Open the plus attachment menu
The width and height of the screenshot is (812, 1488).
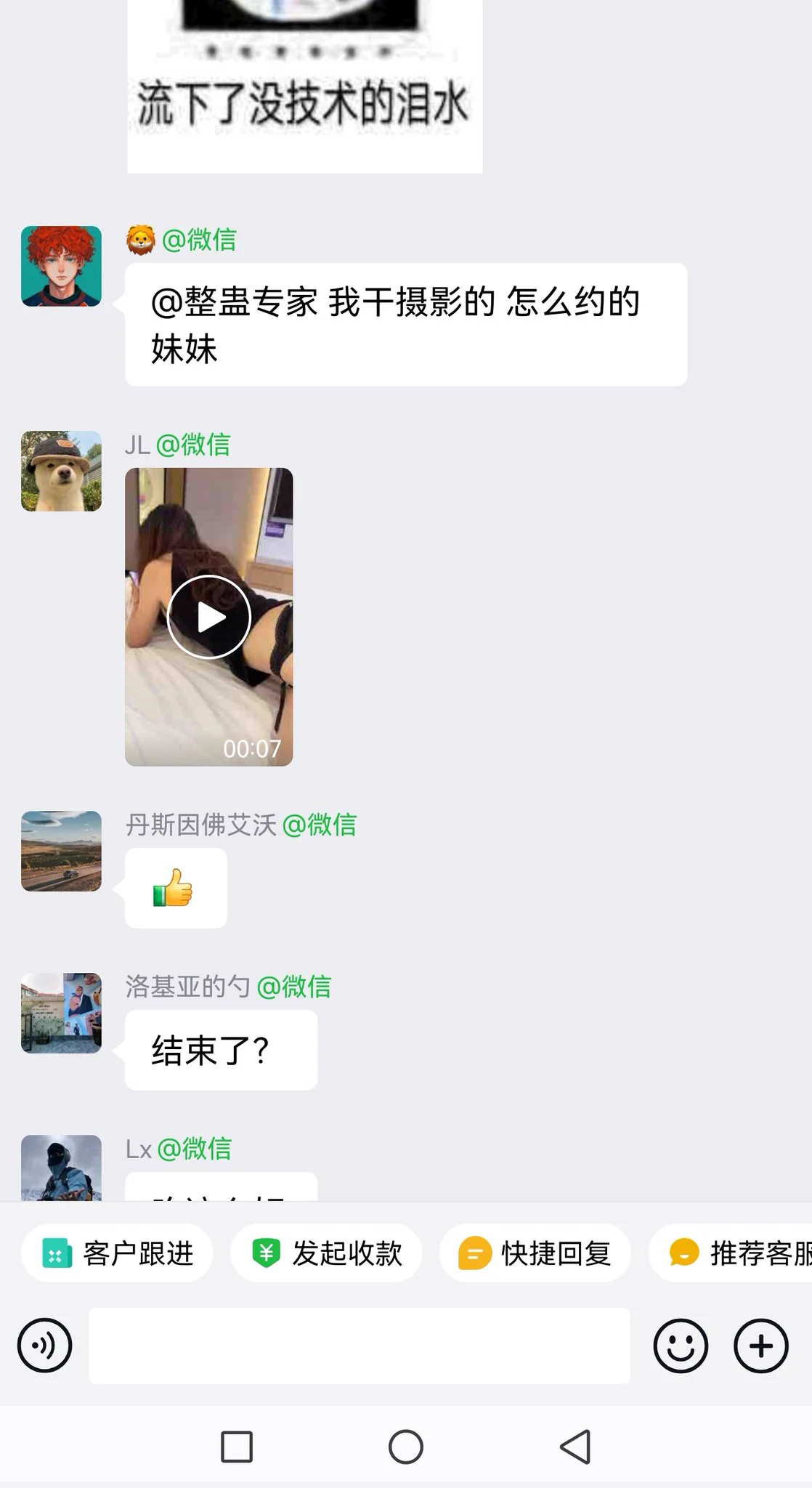click(760, 1346)
